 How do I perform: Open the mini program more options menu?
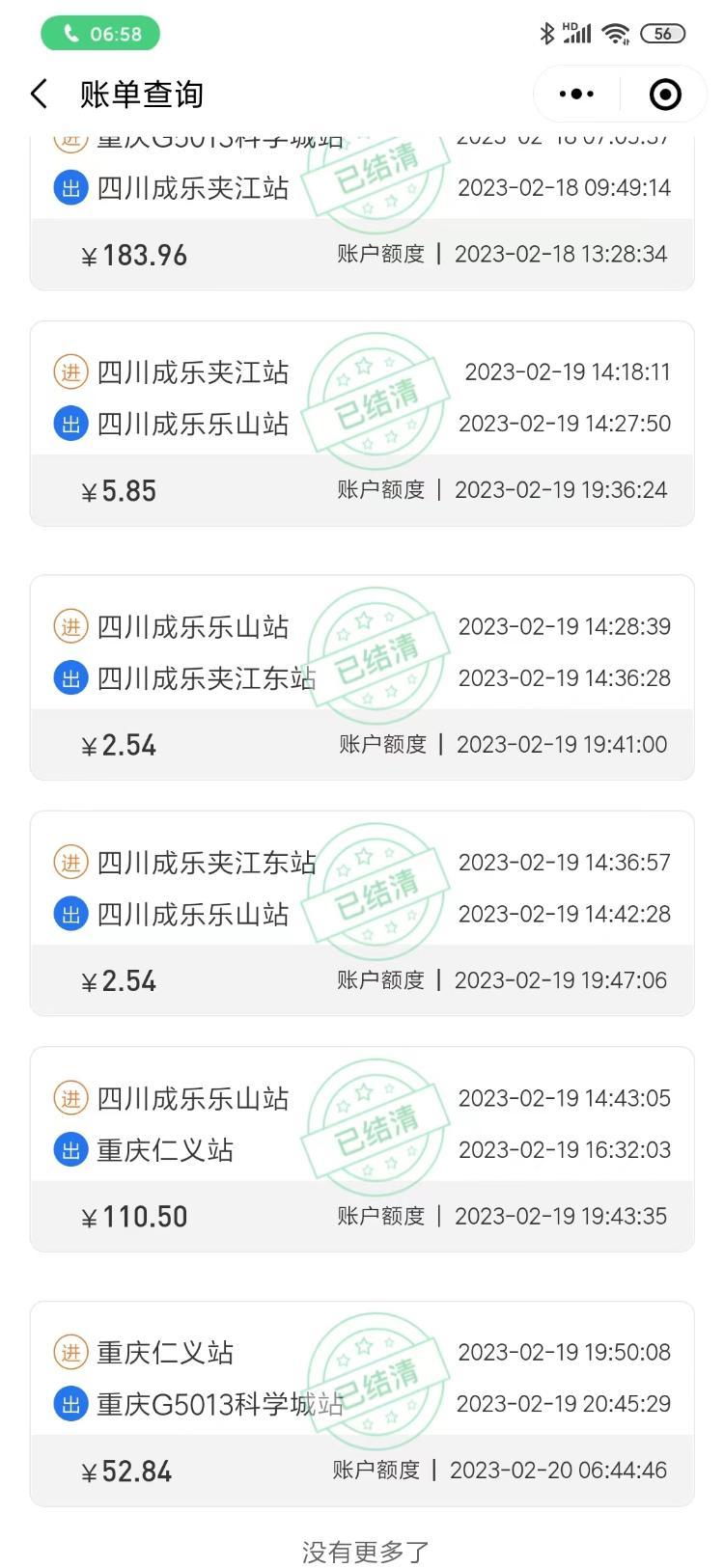coord(576,95)
